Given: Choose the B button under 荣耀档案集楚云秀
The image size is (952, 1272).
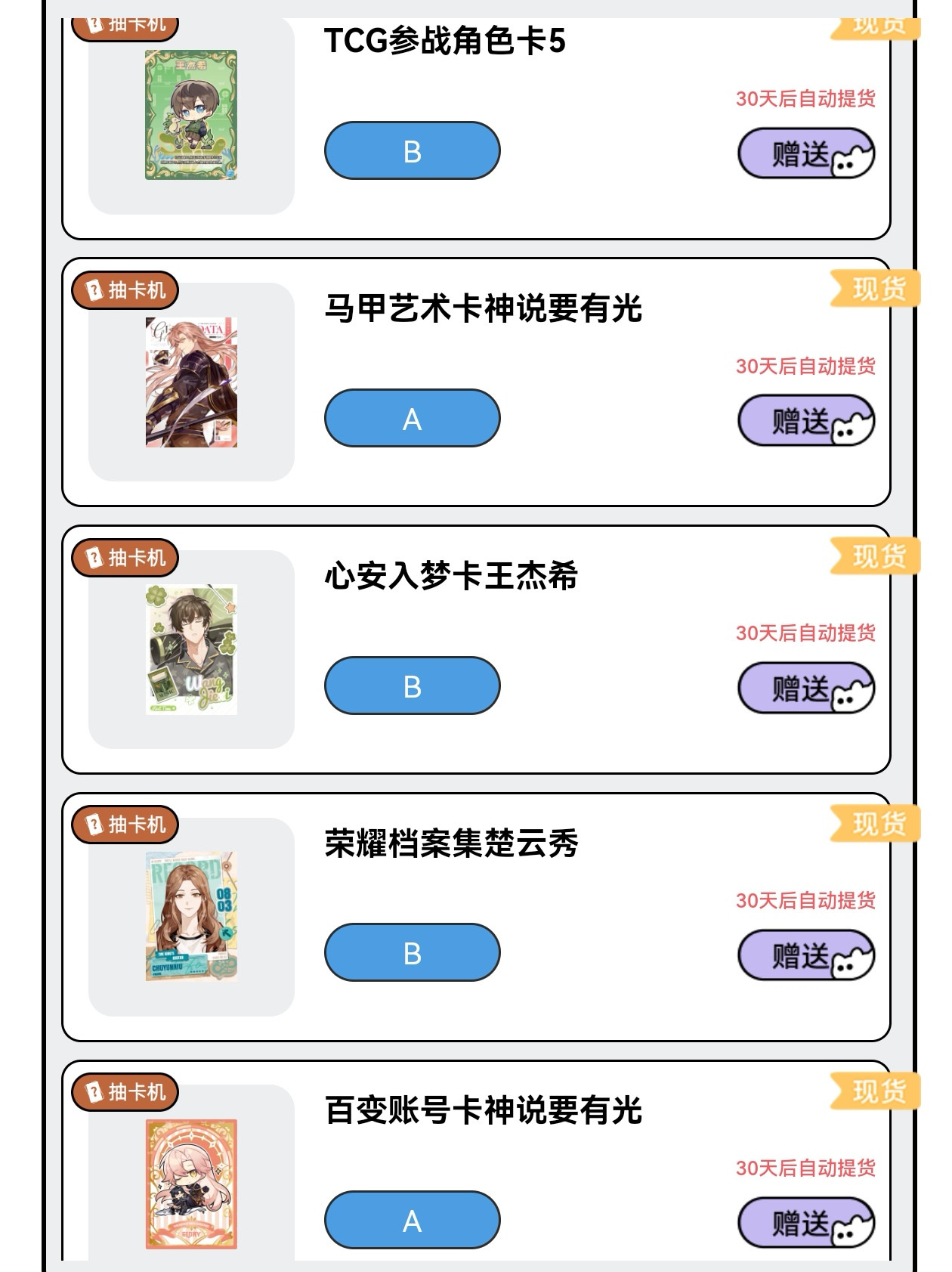Looking at the screenshot, I should [413, 952].
